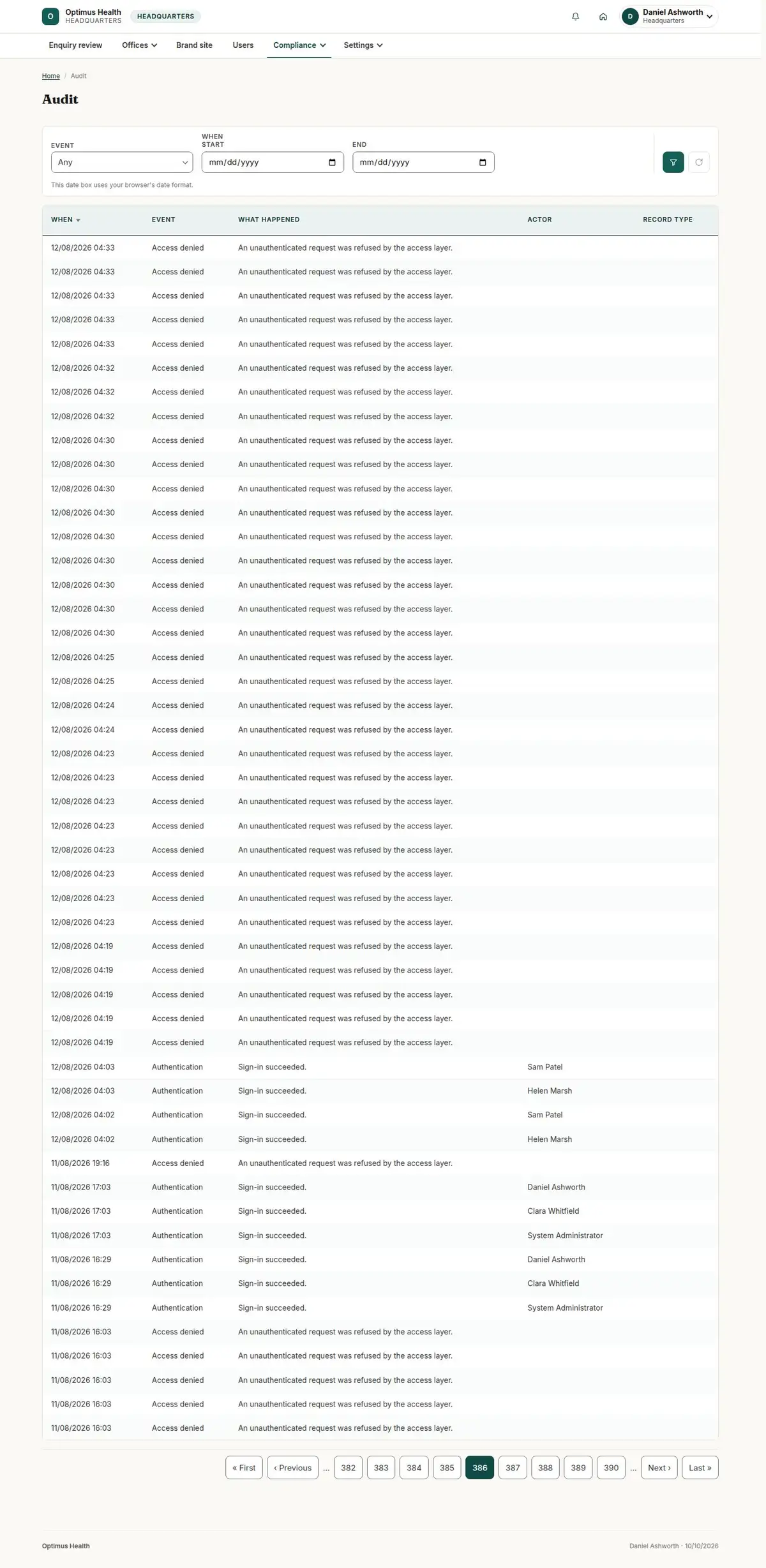Viewport: 766px width, 1568px height.
Task: Open the Event filter dropdown
Action: [x=122, y=162]
